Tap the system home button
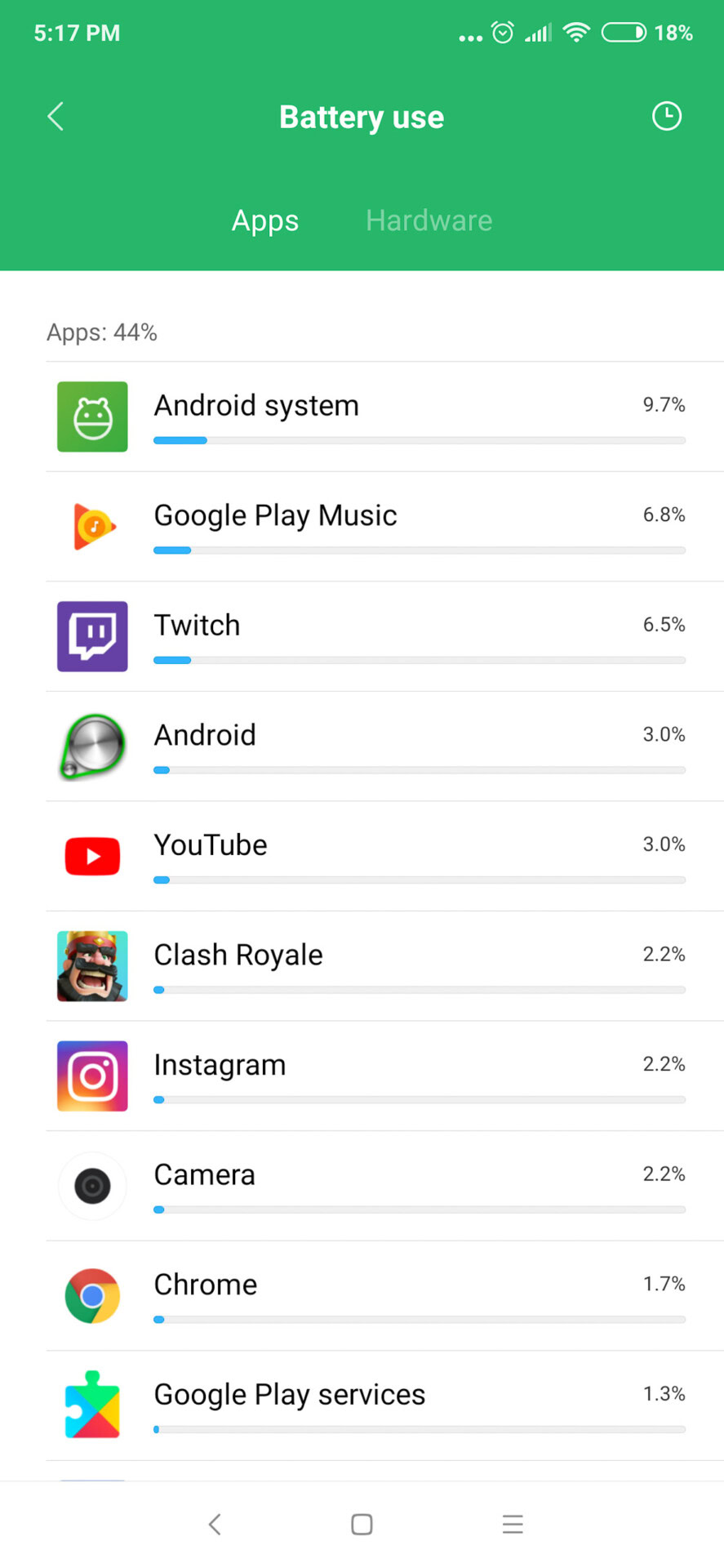This screenshot has width=724, height=1568. (x=362, y=1524)
